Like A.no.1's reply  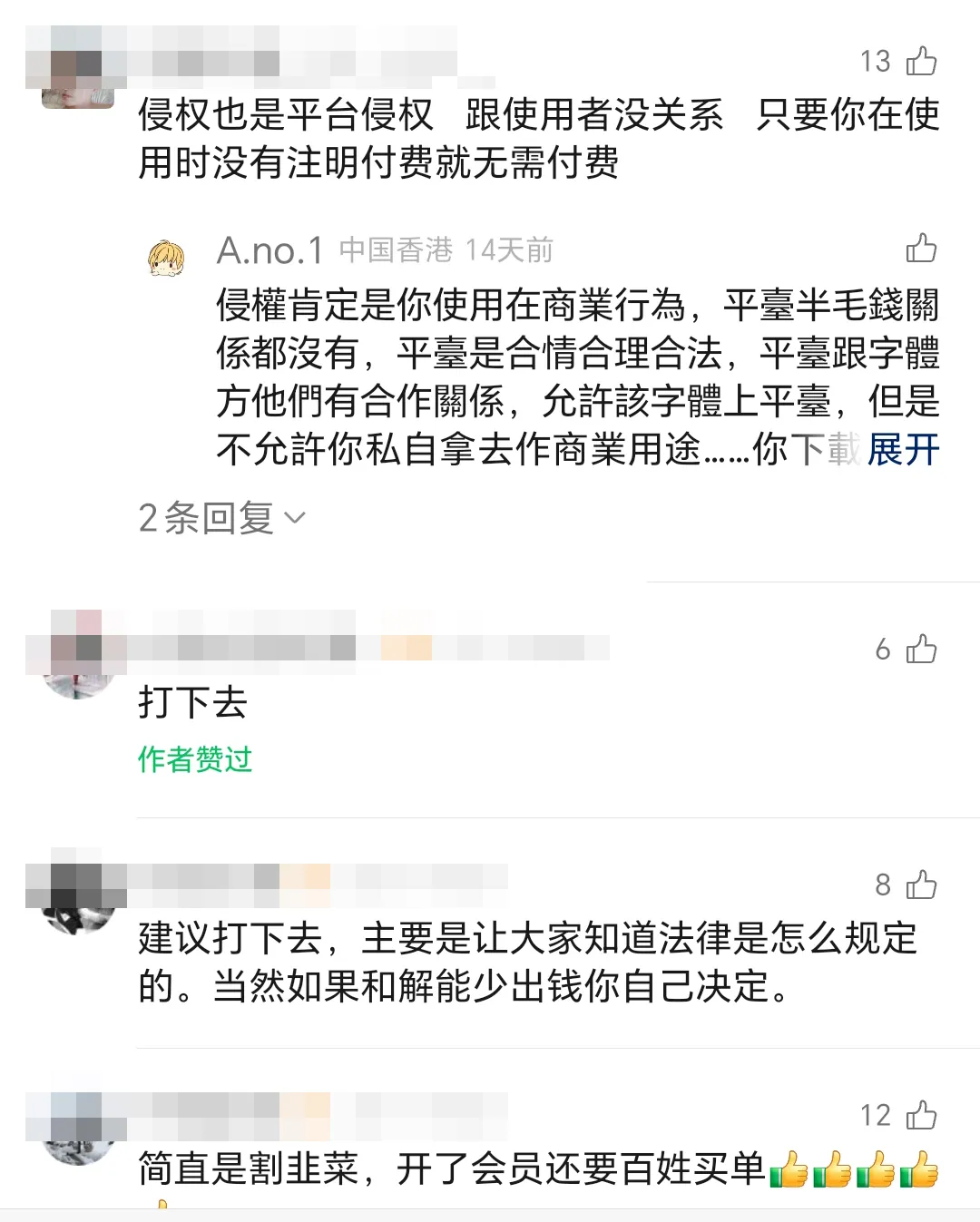921,248
